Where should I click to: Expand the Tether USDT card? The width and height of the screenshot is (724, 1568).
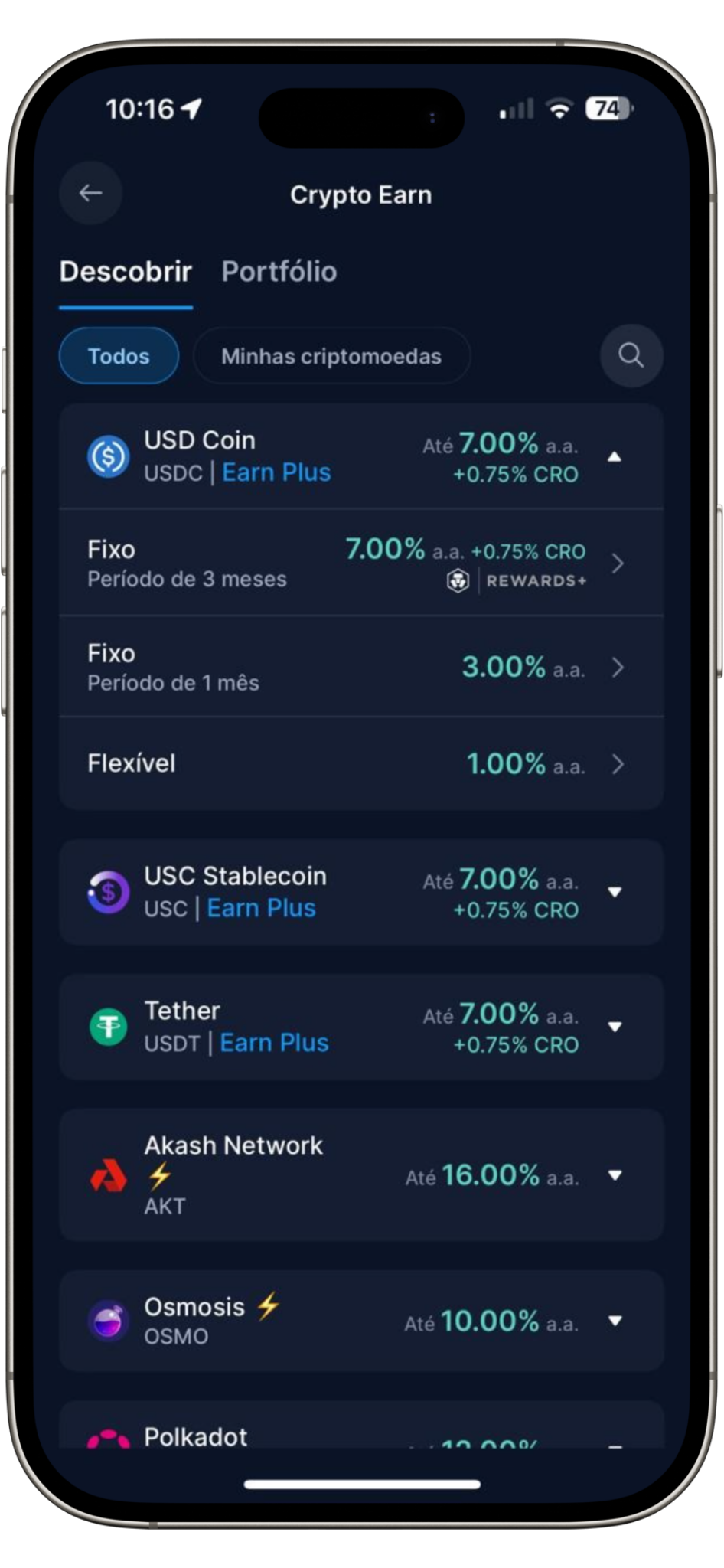[614, 1027]
